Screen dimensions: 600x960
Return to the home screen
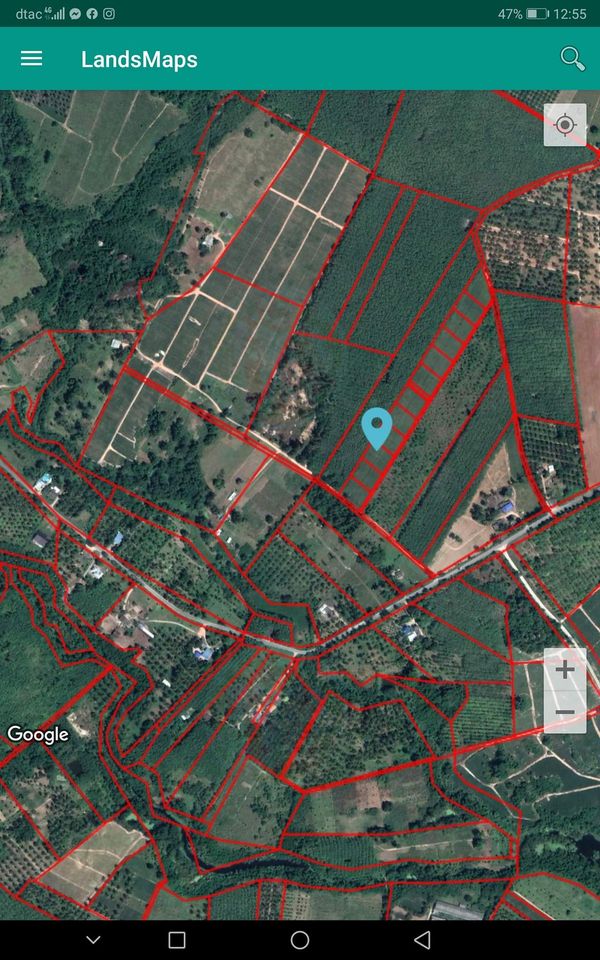click(x=300, y=940)
